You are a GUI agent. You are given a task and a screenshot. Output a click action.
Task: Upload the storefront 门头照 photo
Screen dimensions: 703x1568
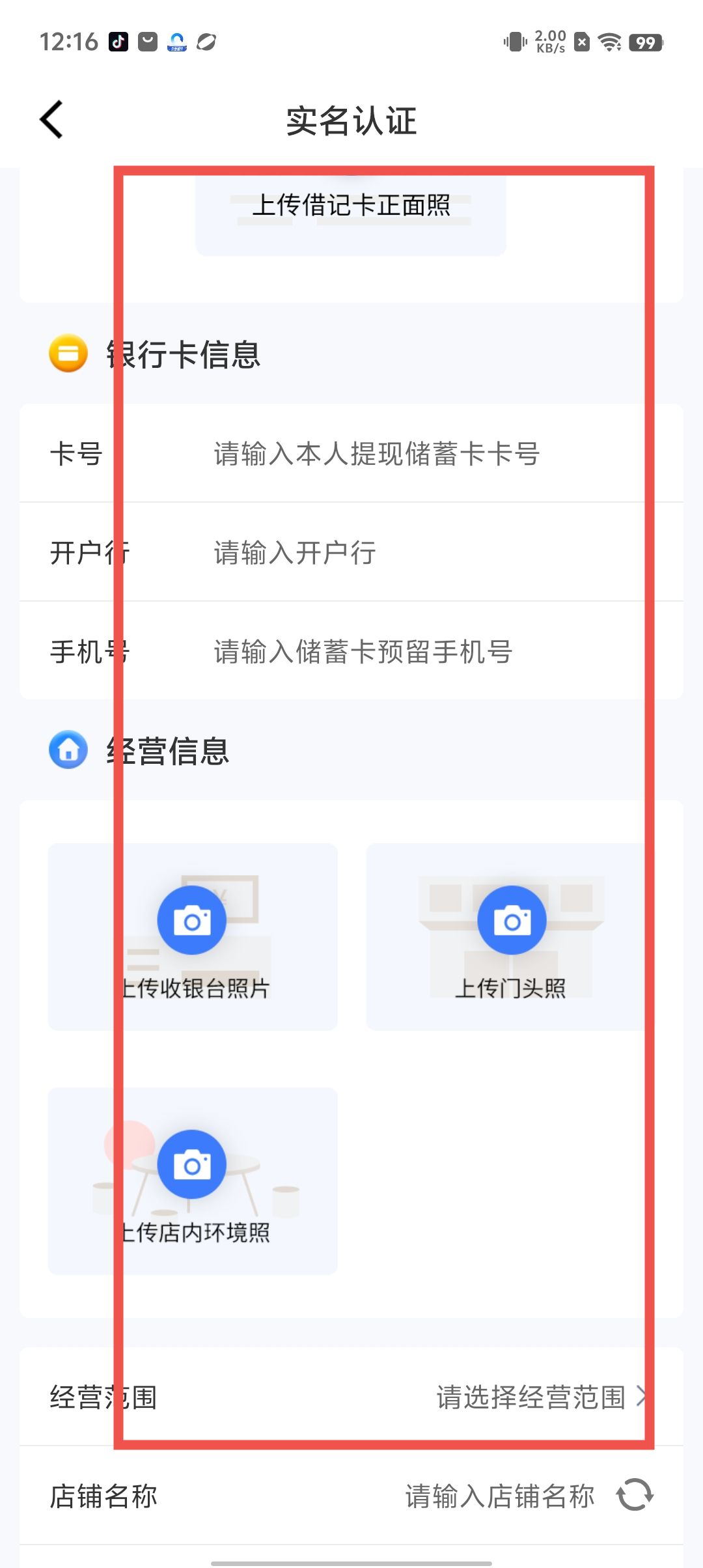[512, 921]
